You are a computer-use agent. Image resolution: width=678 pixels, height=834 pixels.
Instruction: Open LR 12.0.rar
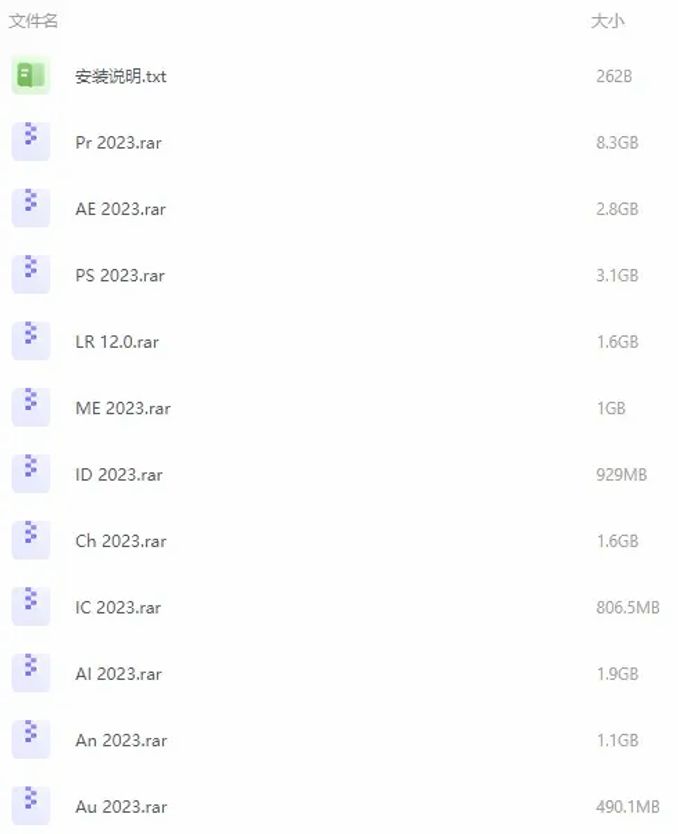pos(116,342)
